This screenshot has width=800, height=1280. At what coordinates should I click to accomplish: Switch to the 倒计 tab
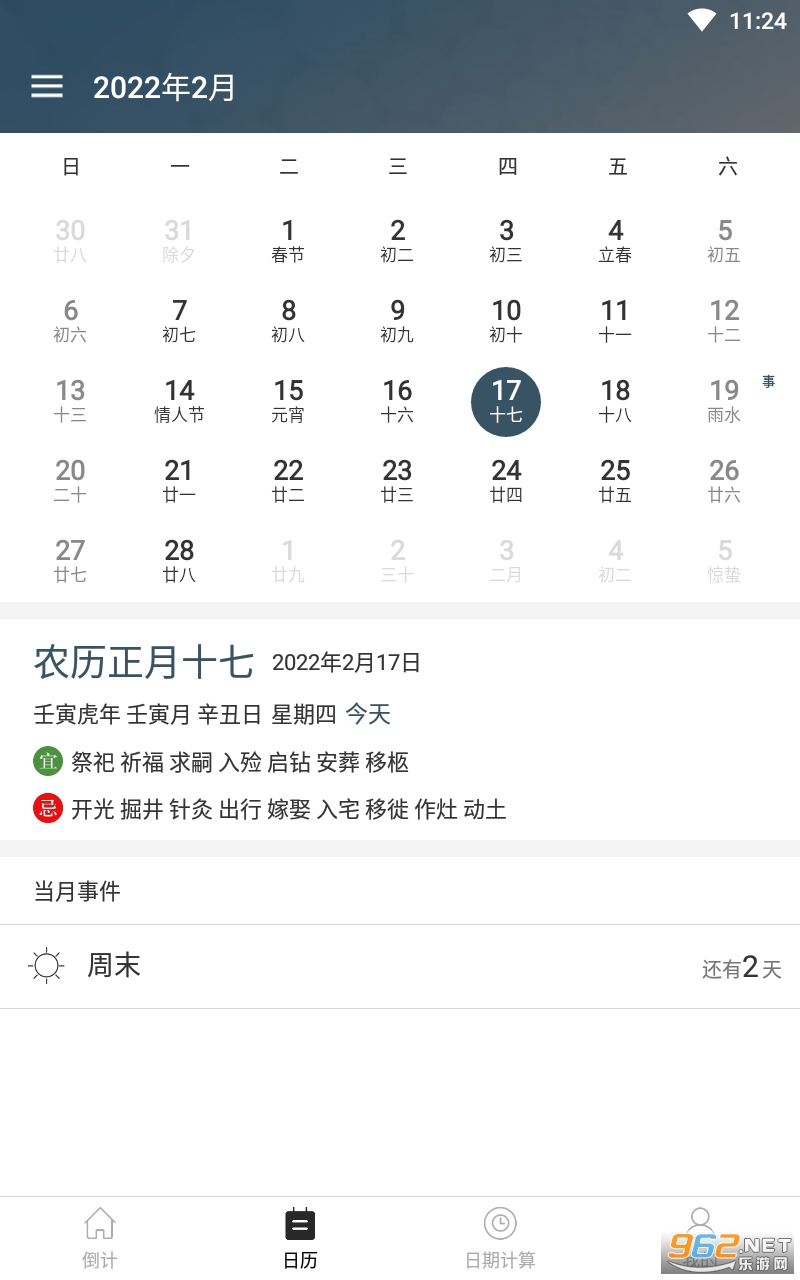pos(100,1238)
